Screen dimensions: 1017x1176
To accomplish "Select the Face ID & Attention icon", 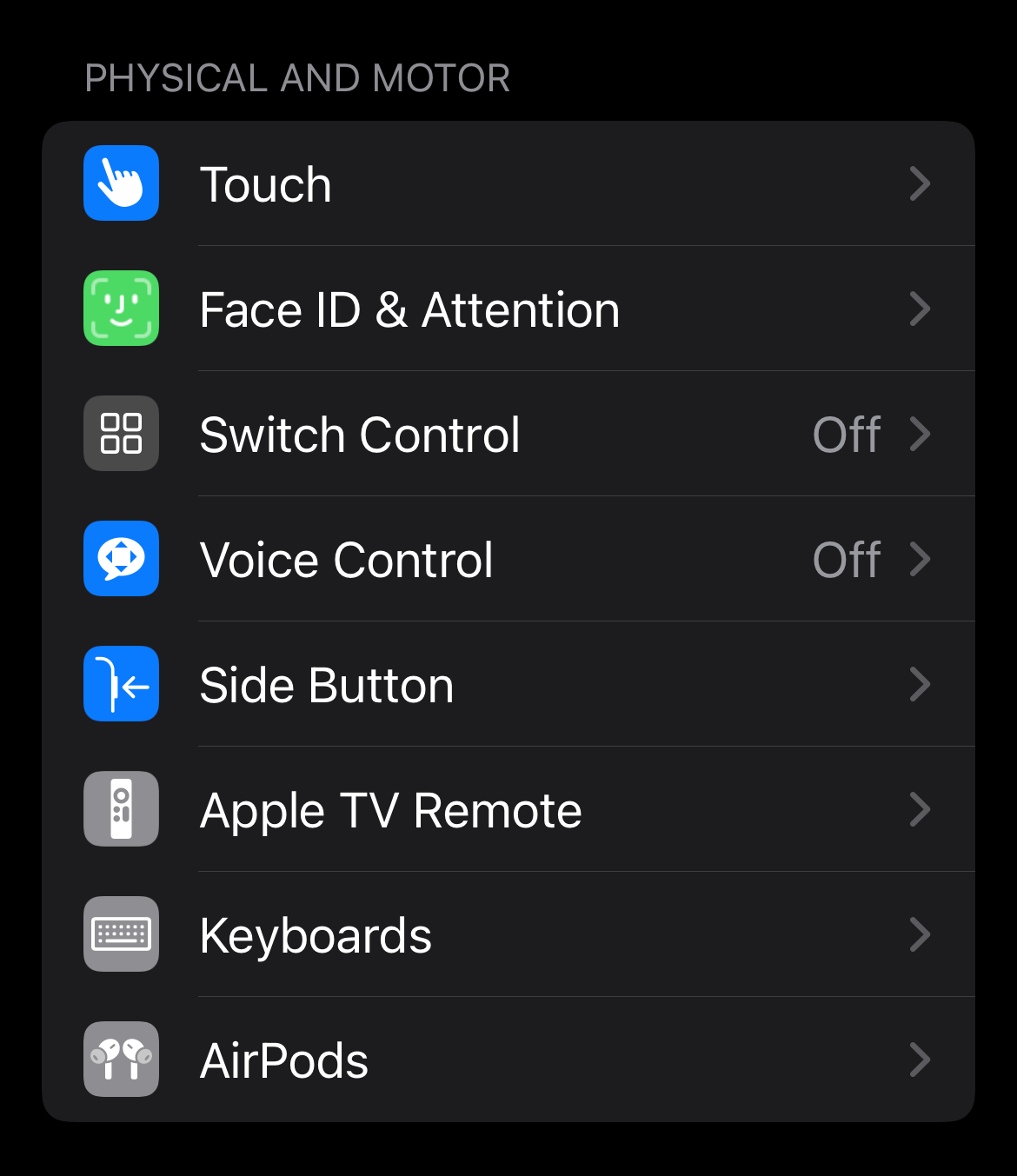I will click(121, 309).
